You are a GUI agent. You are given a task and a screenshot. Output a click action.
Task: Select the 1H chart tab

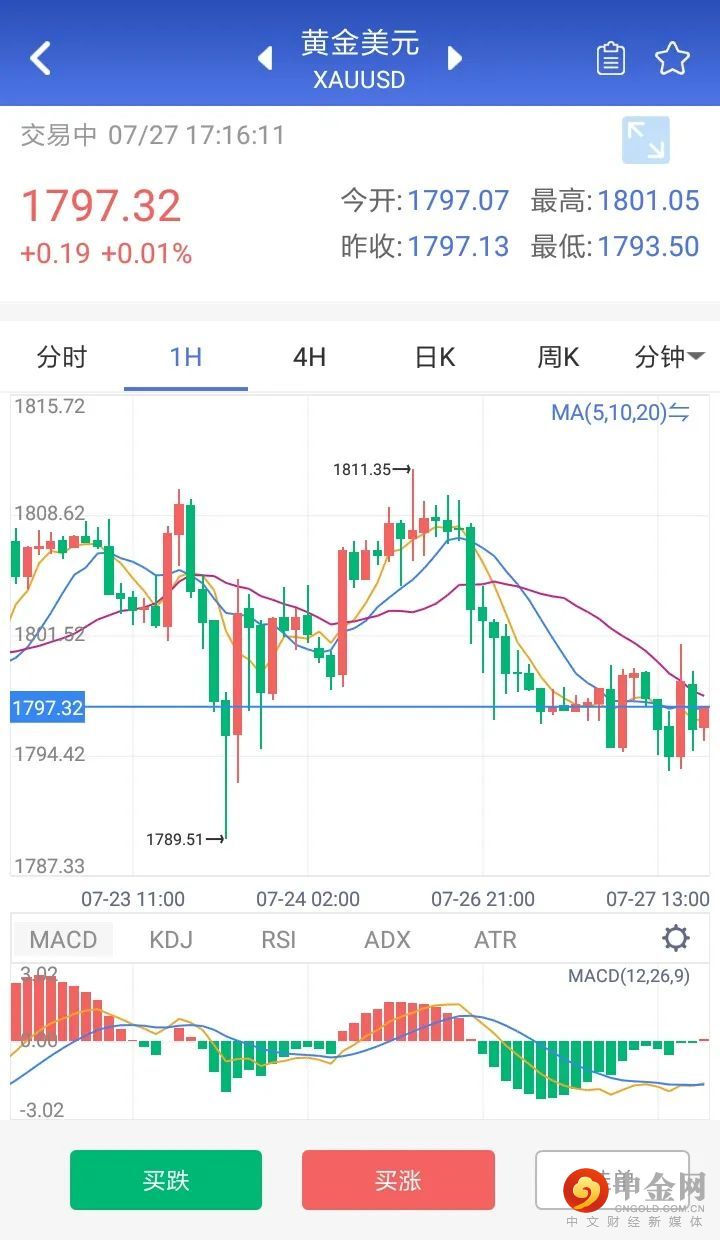click(186, 357)
